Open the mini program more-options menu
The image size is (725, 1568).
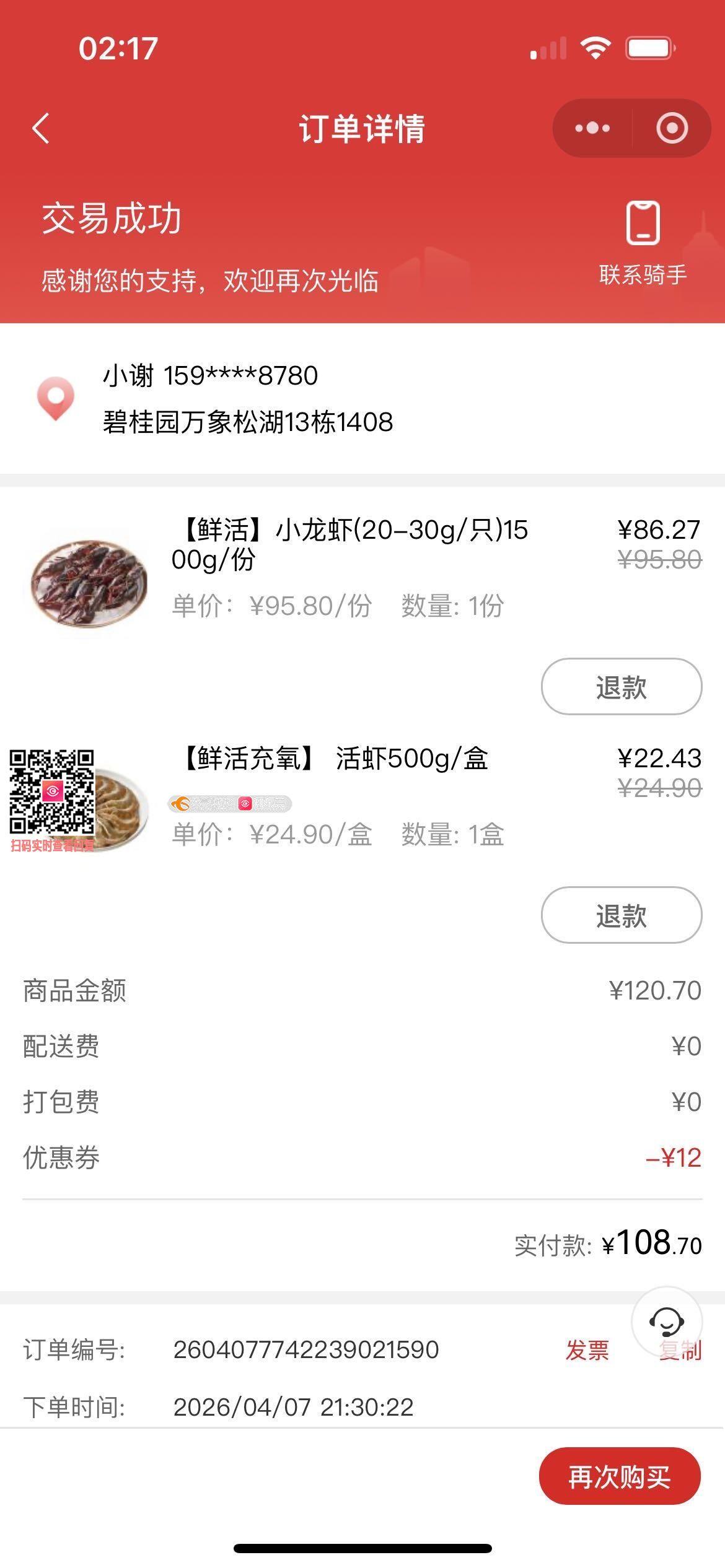coord(592,128)
